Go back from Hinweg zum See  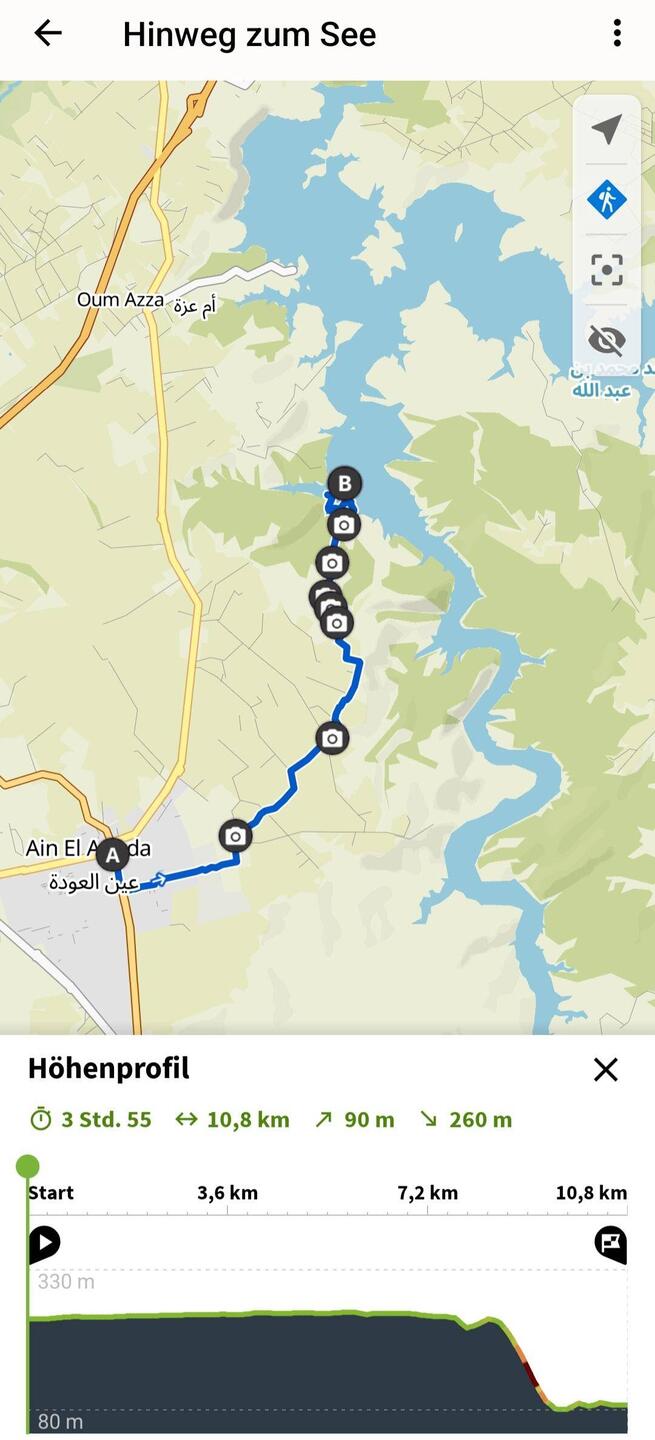point(47,34)
